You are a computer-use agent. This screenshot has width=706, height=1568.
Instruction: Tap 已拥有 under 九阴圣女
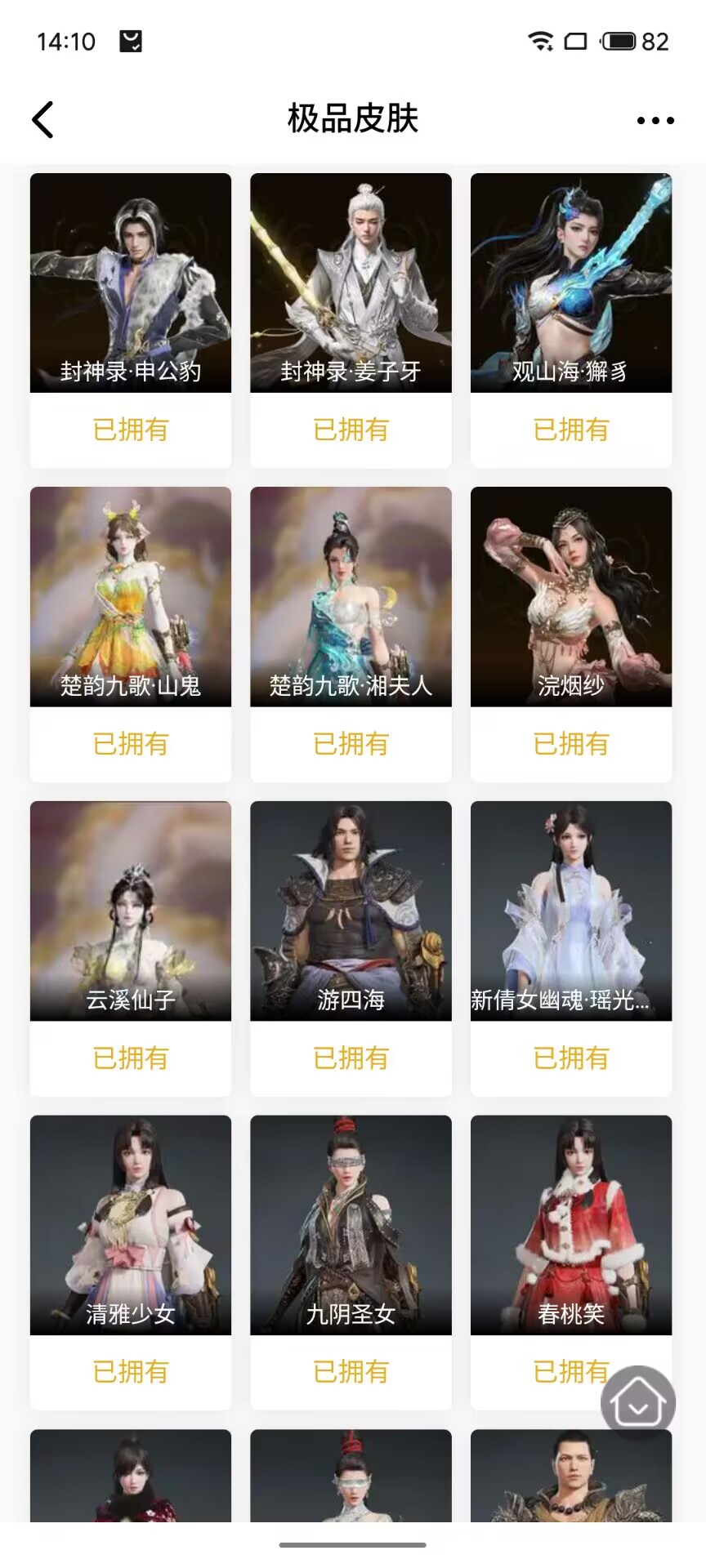click(x=350, y=1372)
